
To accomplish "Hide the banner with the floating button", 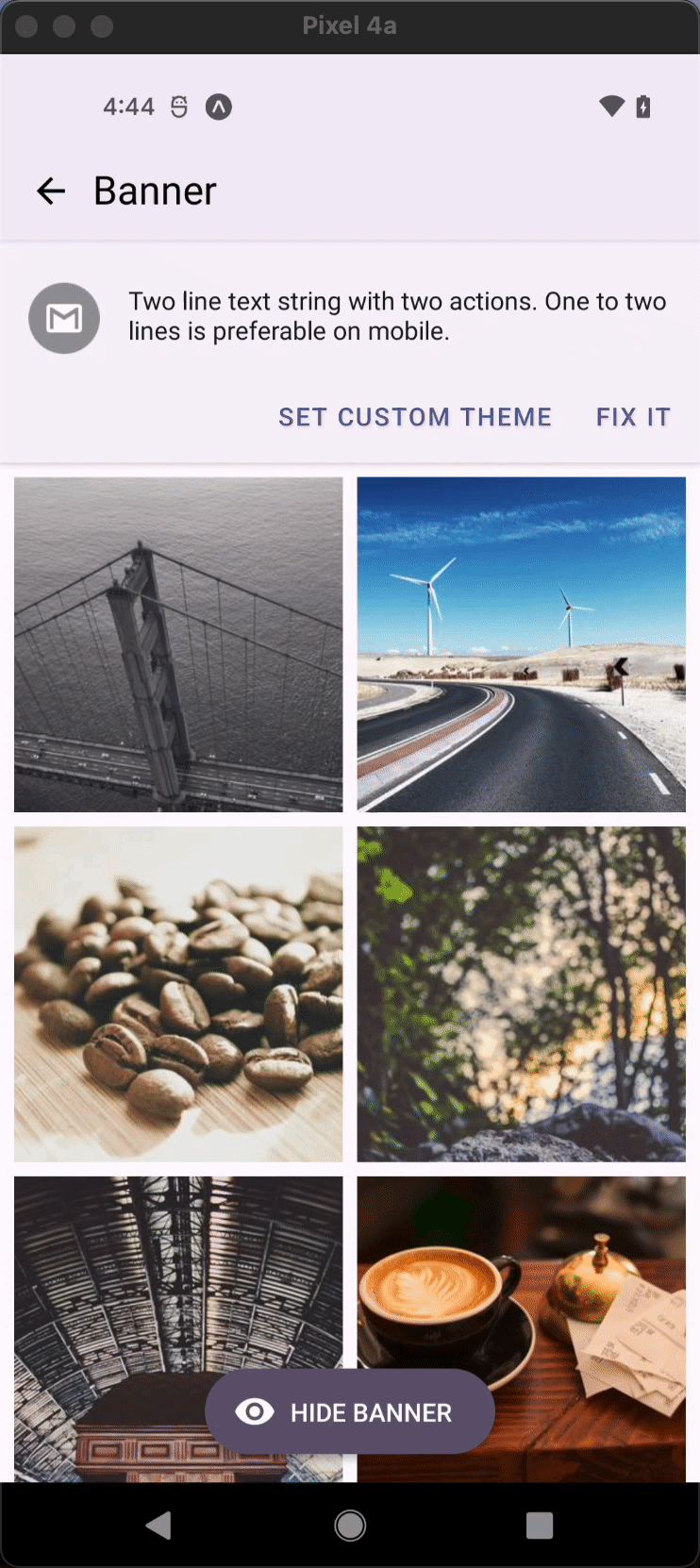I will [350, 1411].
